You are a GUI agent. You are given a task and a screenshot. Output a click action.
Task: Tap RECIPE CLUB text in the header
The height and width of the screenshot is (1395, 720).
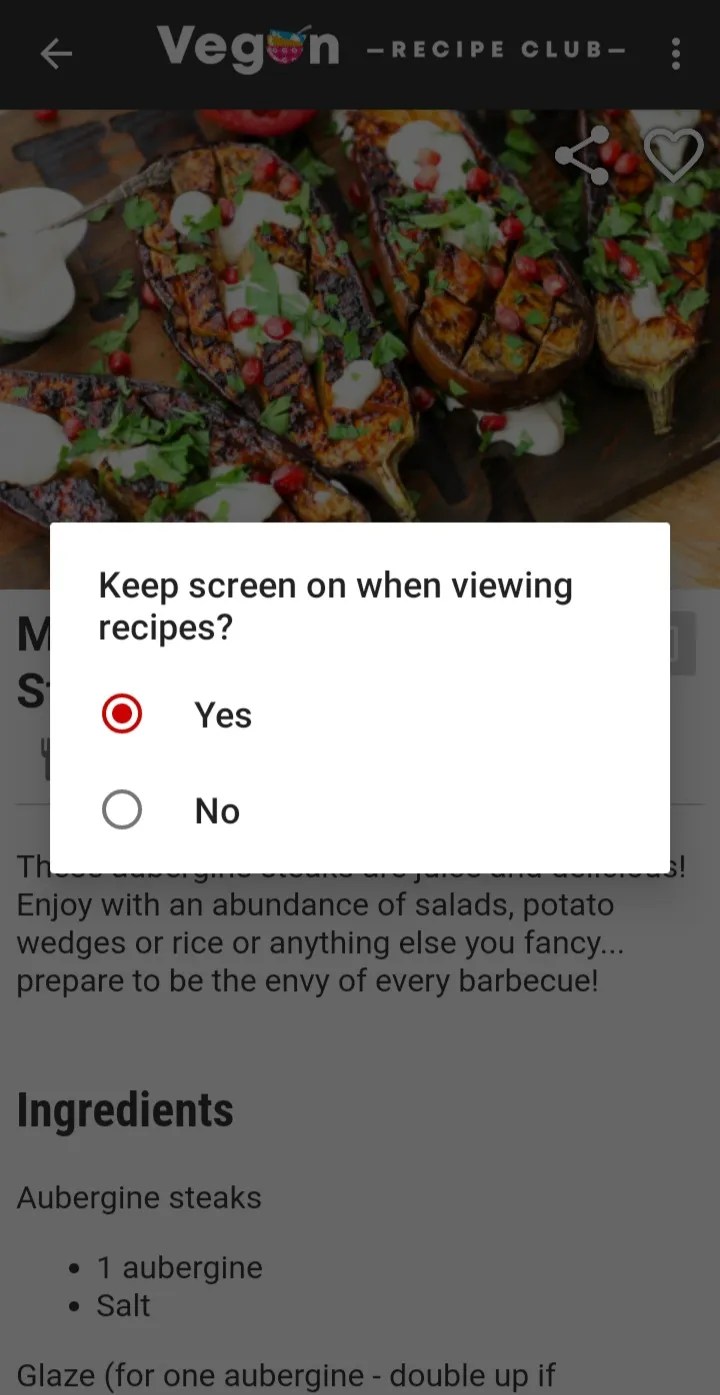[498, 50]
